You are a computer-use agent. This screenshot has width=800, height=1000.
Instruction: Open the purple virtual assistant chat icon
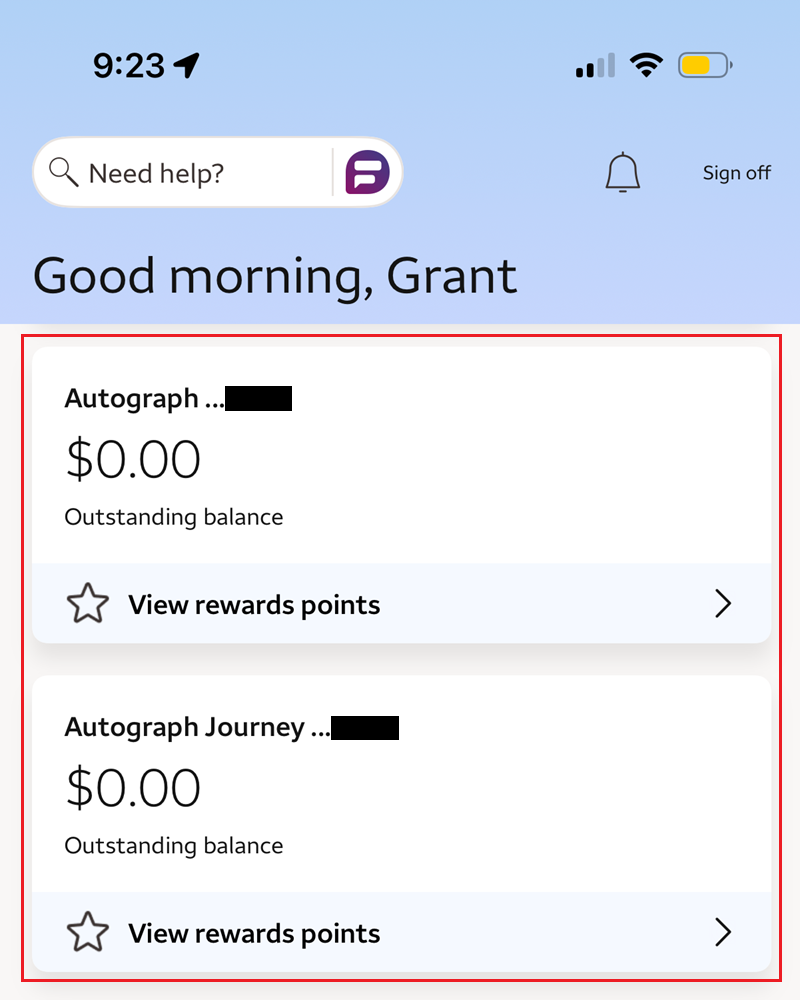[x=367, y=173]
